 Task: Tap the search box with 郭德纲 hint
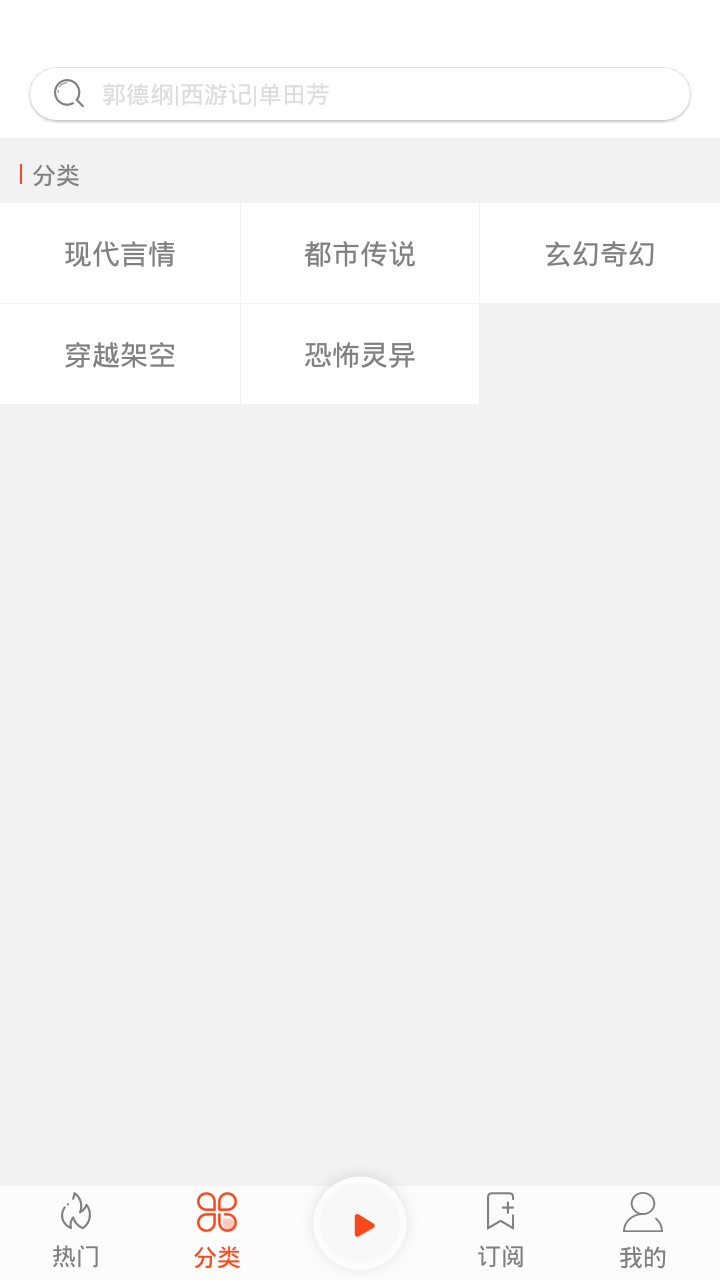pyautogui.click(x=360, y=94)
